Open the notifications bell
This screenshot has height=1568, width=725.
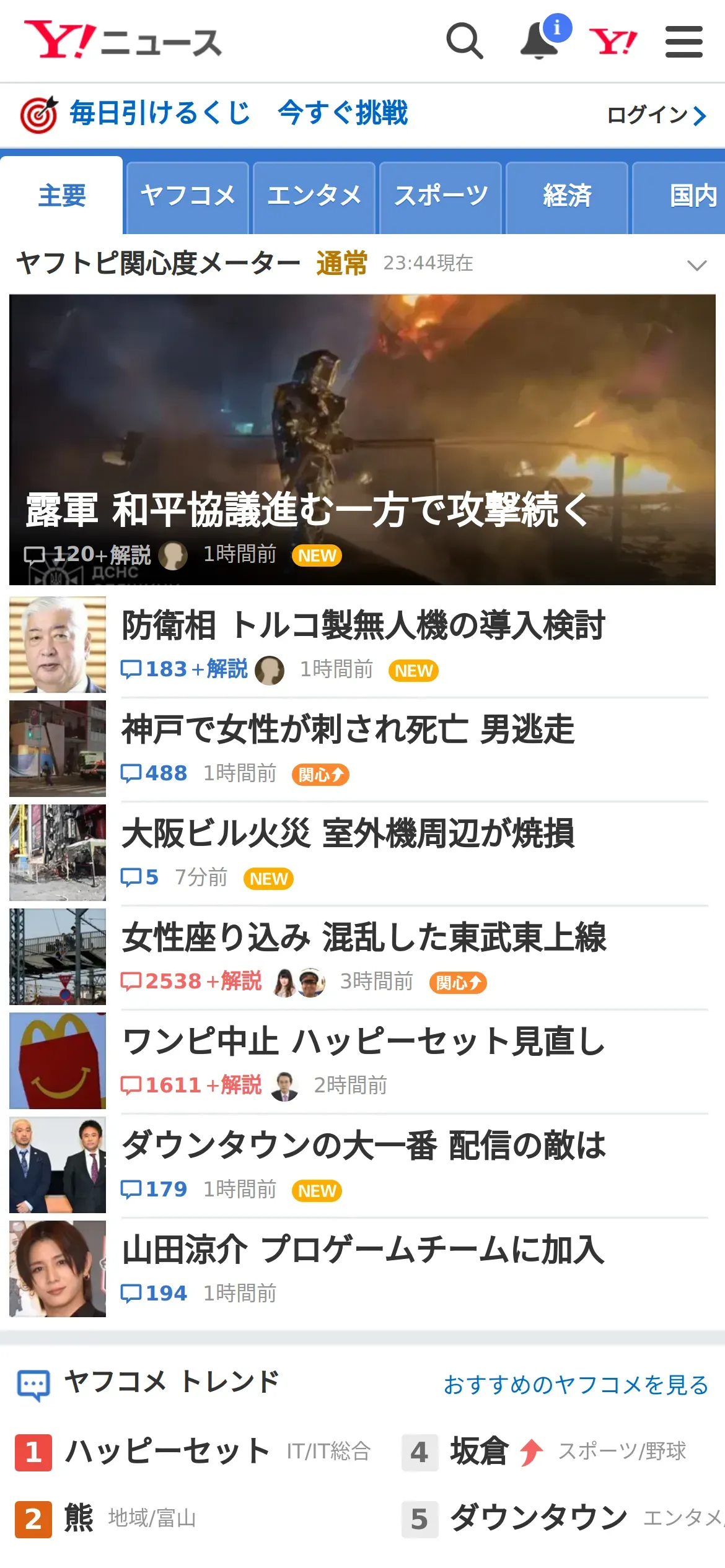(x=539, y=41)
